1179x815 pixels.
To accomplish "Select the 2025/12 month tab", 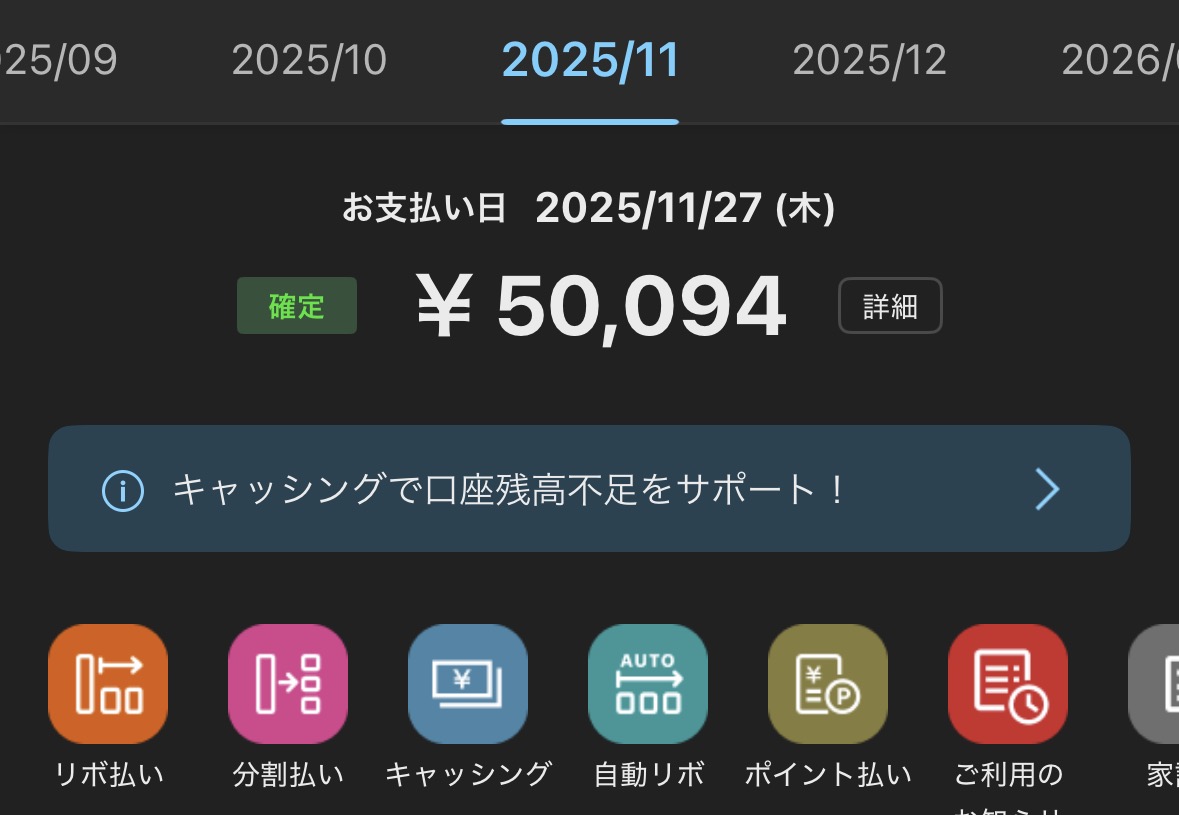I will tap(869, 60).
